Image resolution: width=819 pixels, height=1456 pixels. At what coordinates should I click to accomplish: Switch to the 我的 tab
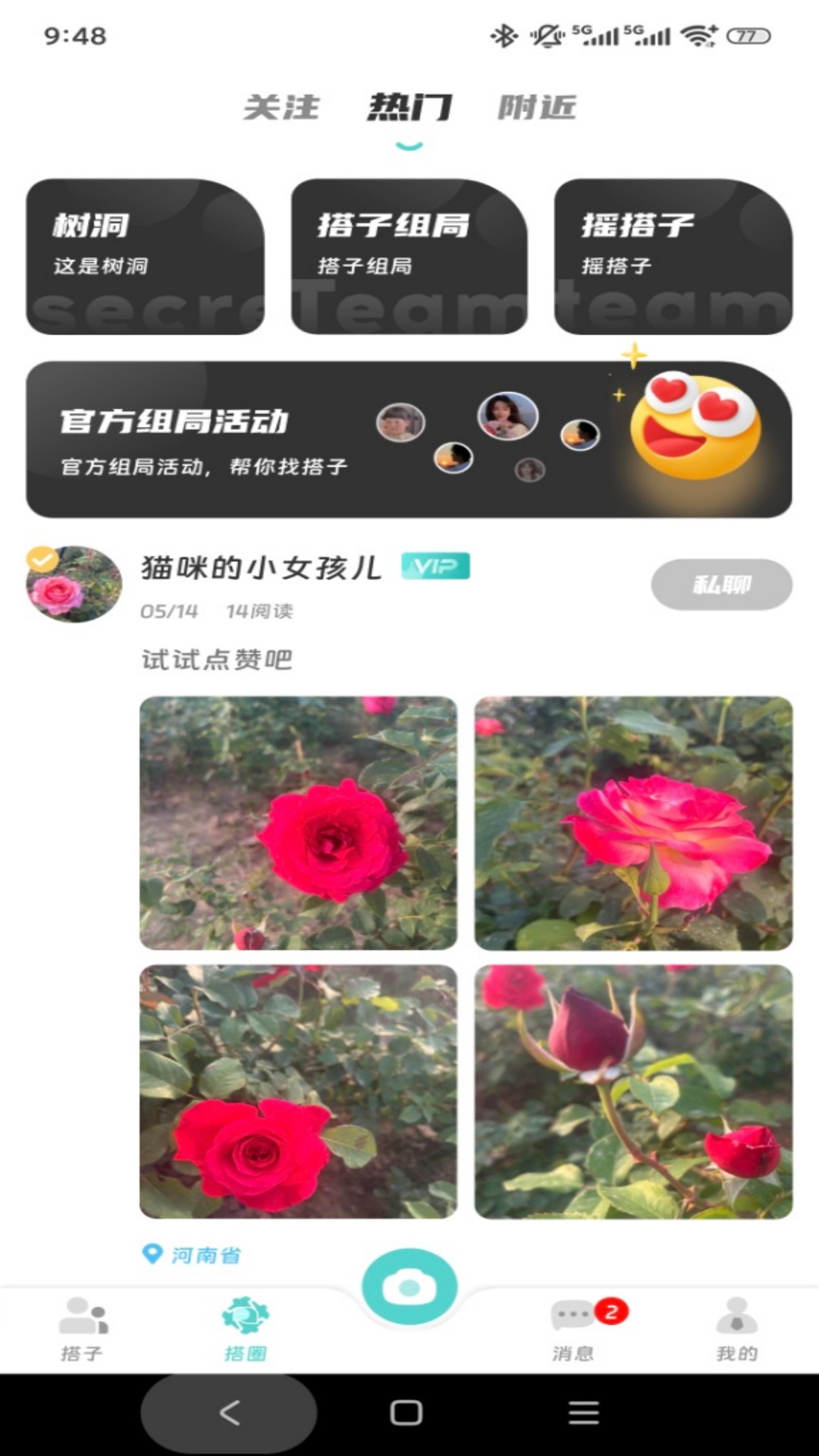pyautogui.click(x=736, y=1329)
